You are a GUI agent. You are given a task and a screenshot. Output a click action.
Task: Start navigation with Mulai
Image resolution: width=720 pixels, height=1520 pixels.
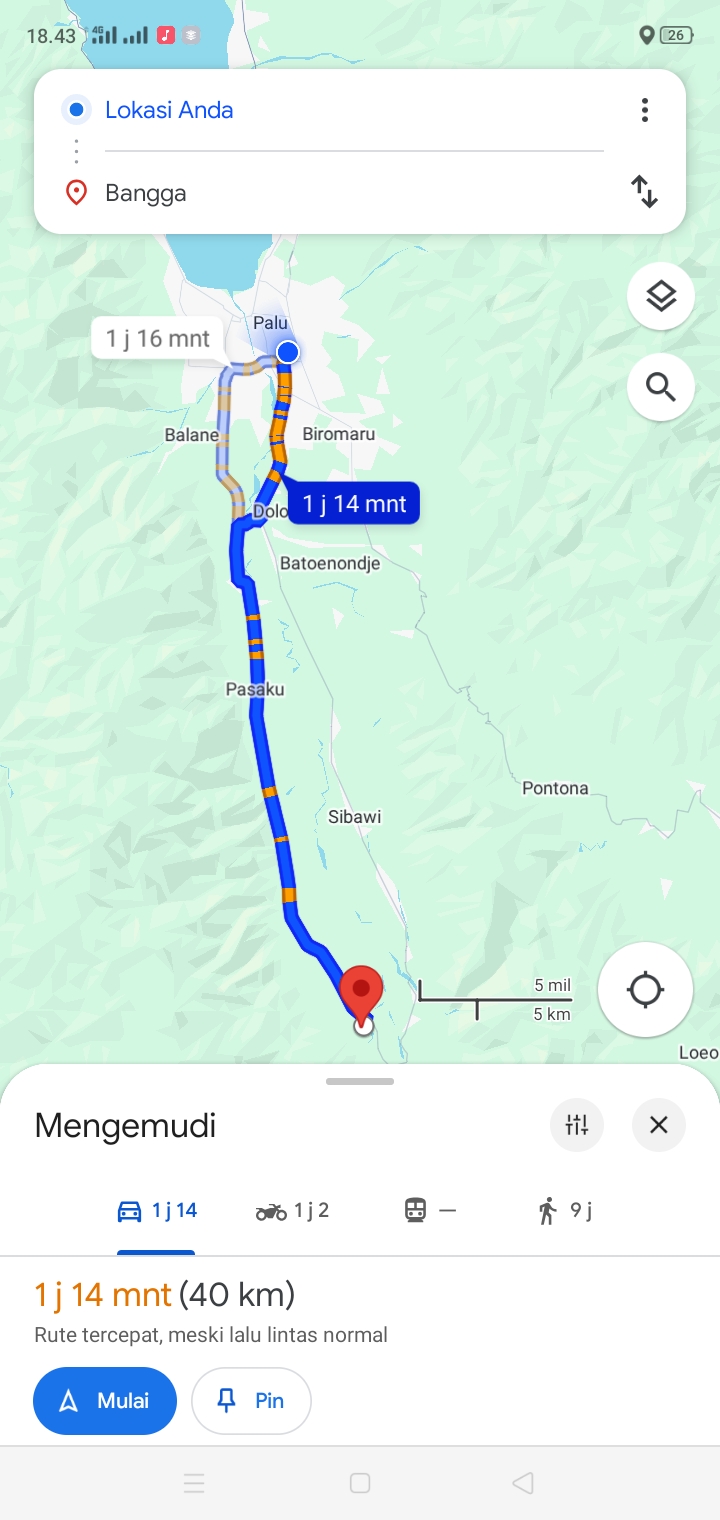[105, 1401]
